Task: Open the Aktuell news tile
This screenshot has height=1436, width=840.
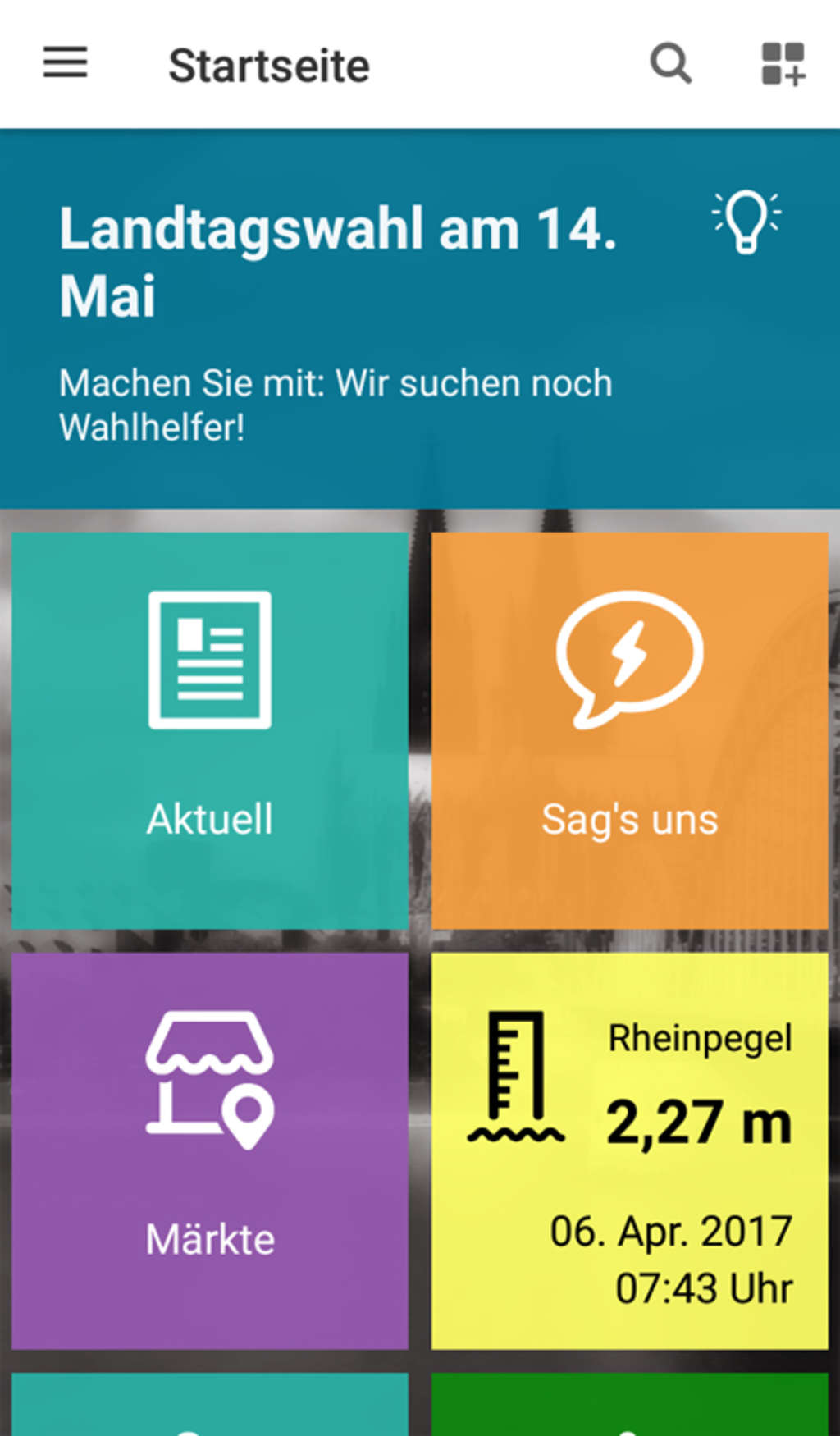Action: [x=210, y=730]
